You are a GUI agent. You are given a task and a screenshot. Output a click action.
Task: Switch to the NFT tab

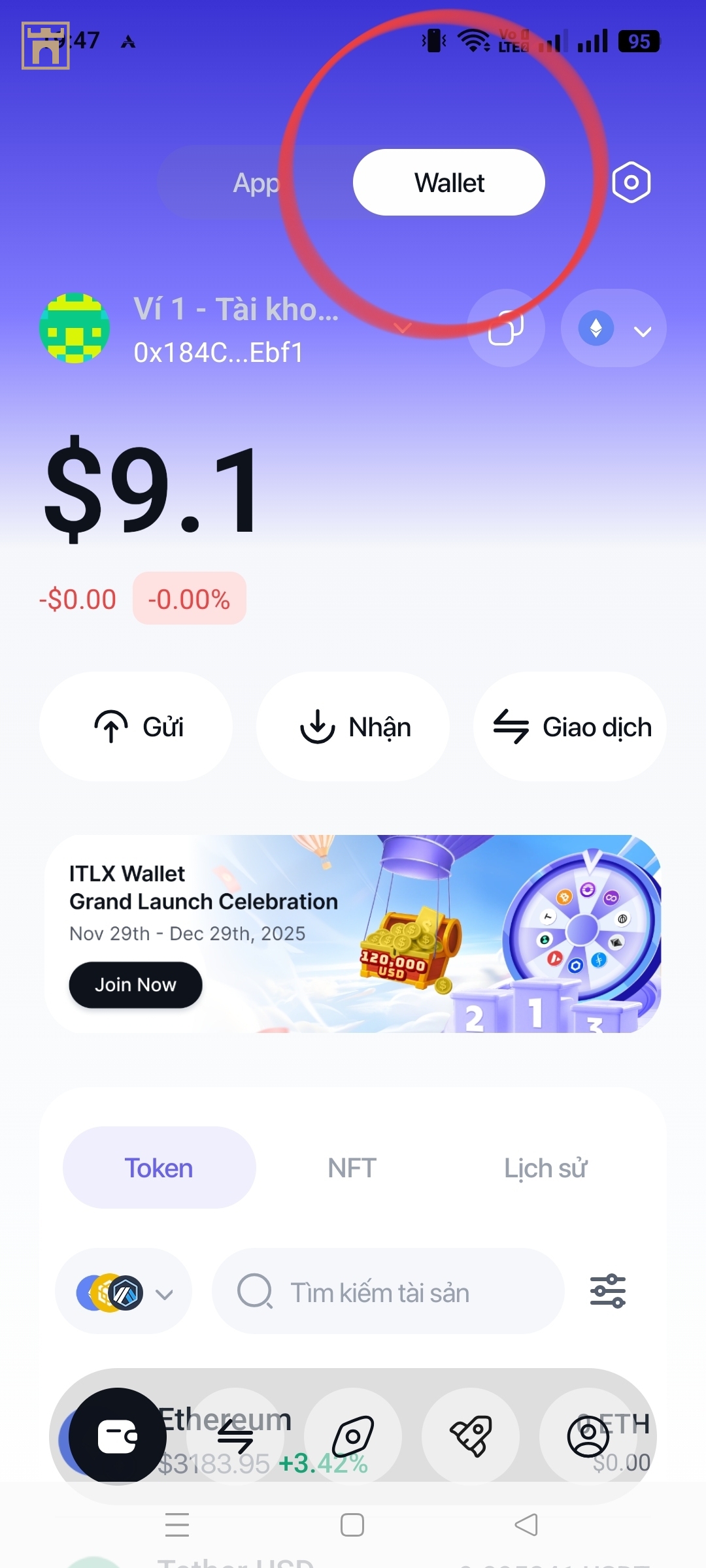click(x=352, y=1168)
